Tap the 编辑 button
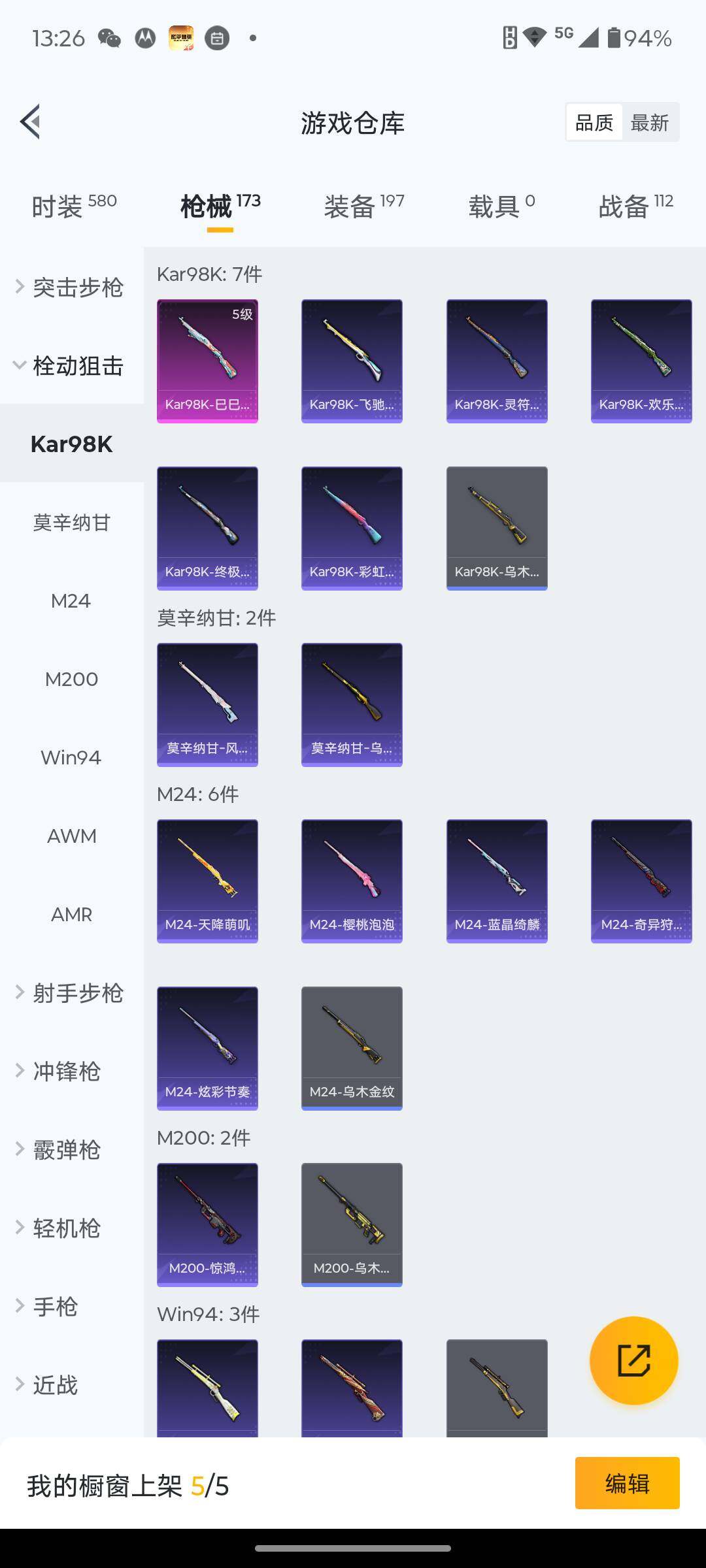Image resolution: width=706 pixels, height=1568 pixels. pyautogui.click(x=627, y=1483)
